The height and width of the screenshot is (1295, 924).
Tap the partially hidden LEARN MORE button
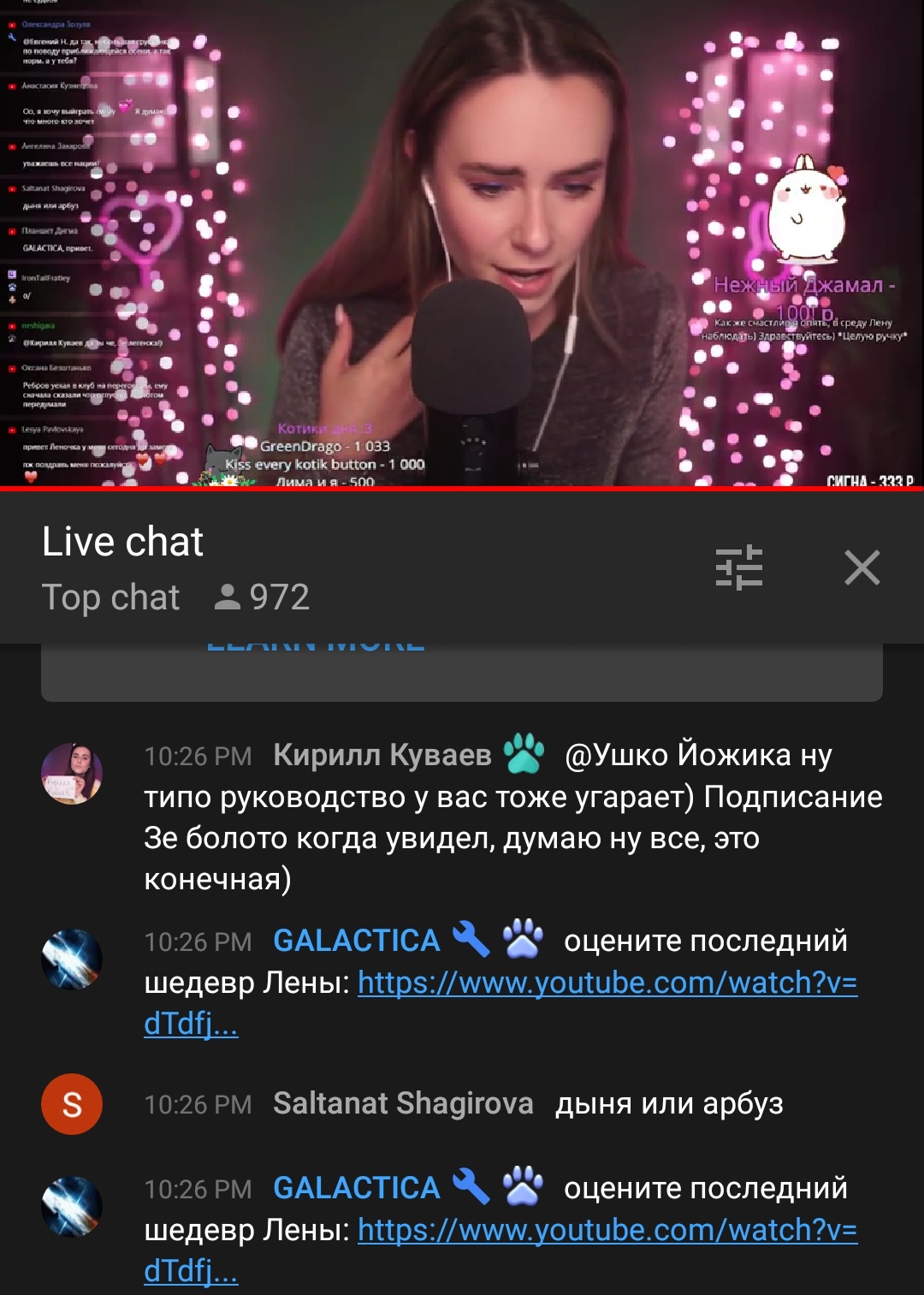[316, 648]
